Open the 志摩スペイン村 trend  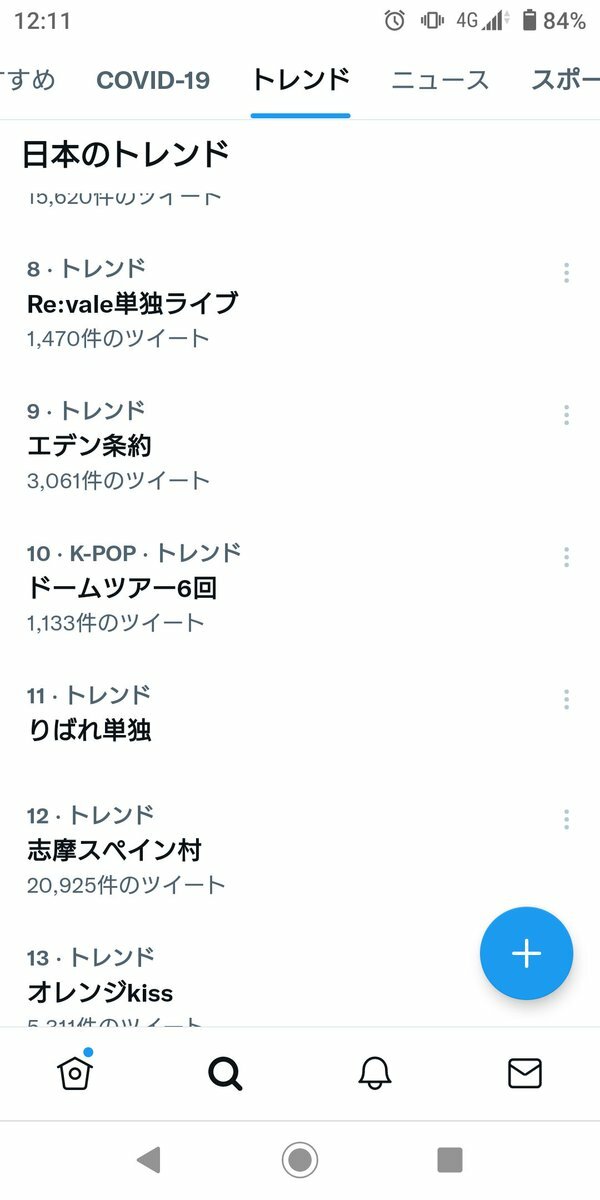(300, 850)
